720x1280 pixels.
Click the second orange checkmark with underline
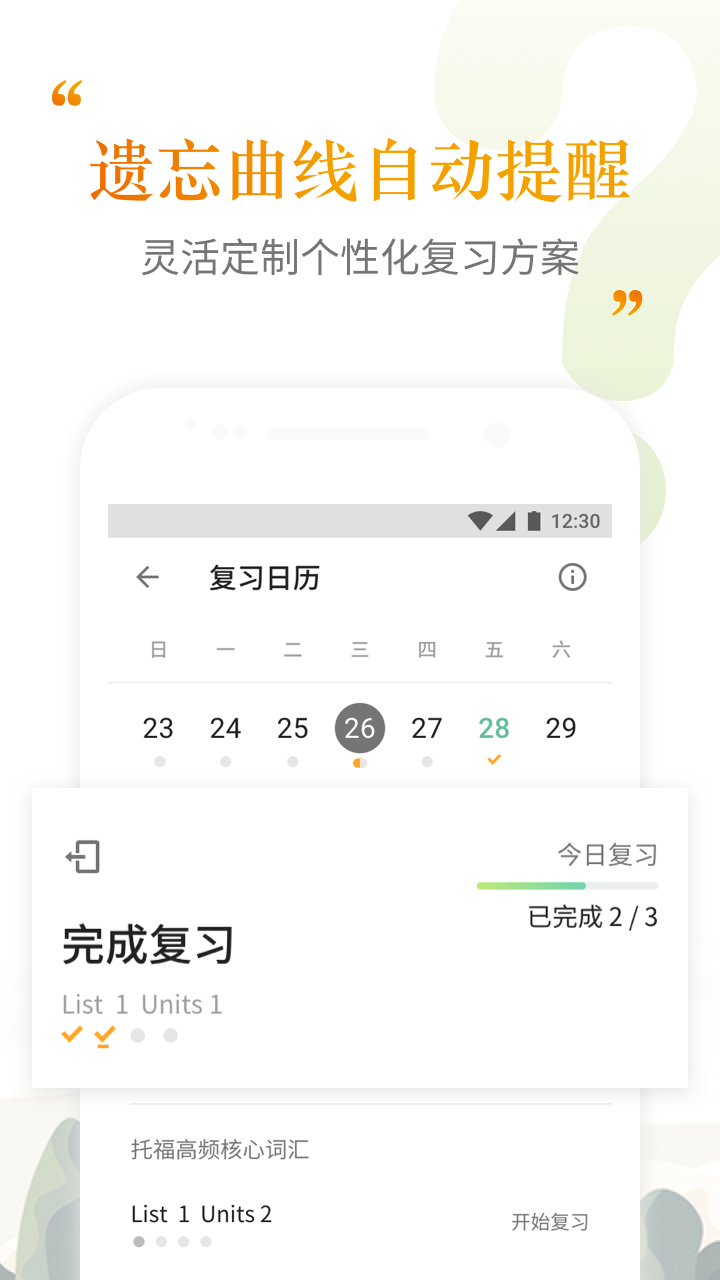click(103, 1037)
